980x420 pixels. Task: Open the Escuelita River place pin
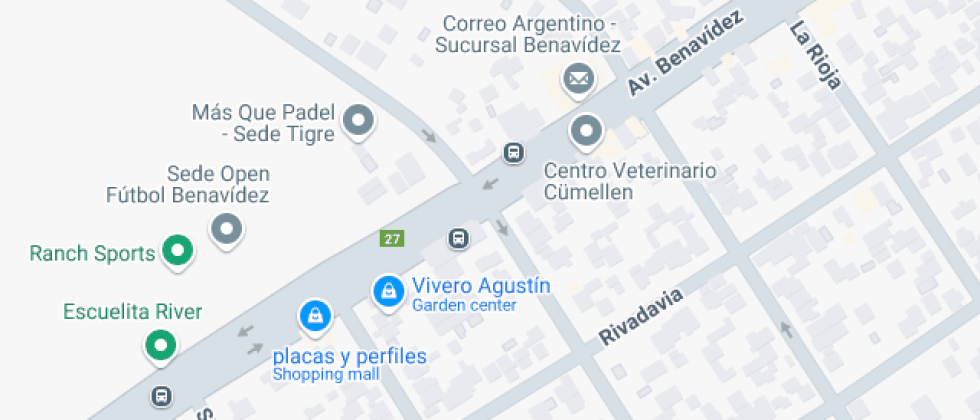(x=160, y=346)
